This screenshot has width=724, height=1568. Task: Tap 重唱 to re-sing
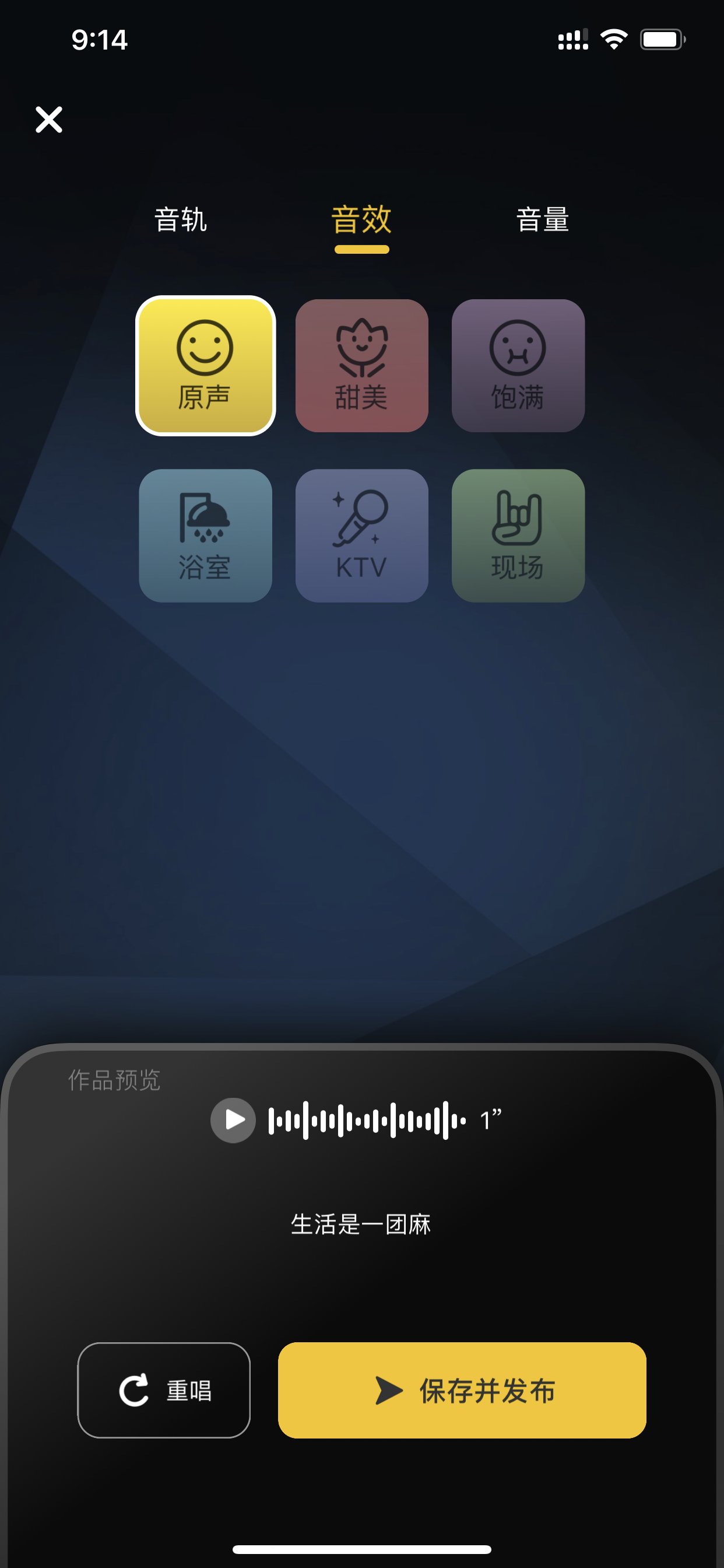(164, 1390)
